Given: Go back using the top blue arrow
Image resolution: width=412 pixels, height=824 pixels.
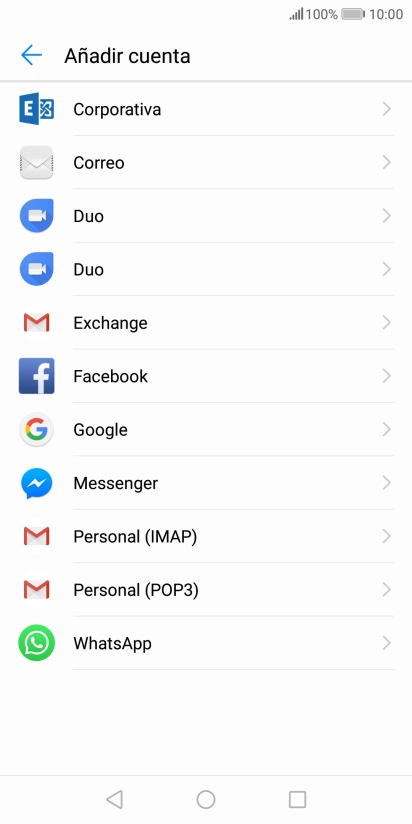Looking at the screenshot, I should 31,55.
